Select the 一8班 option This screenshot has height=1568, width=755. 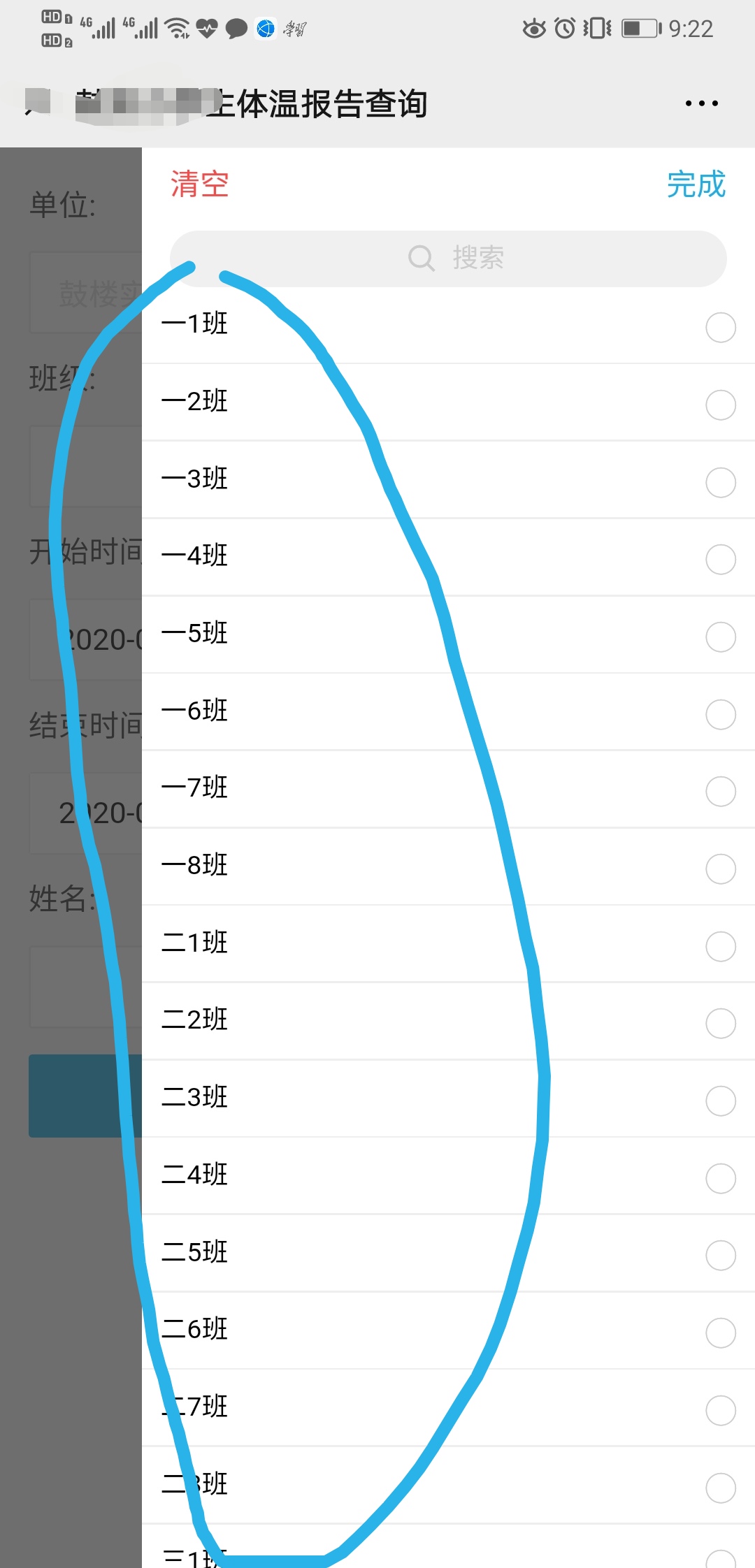[448, 866]
